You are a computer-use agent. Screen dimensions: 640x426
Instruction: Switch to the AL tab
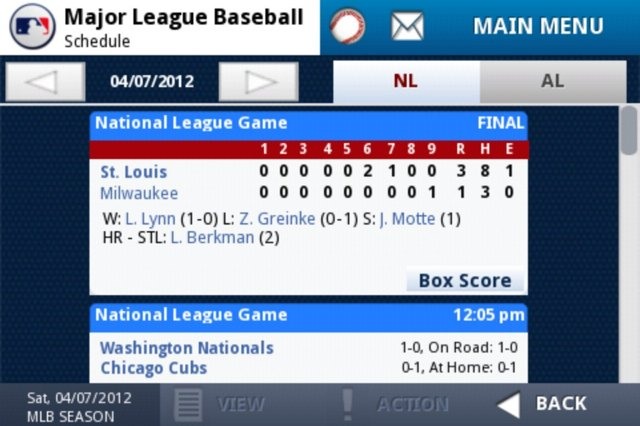point(552,82)
